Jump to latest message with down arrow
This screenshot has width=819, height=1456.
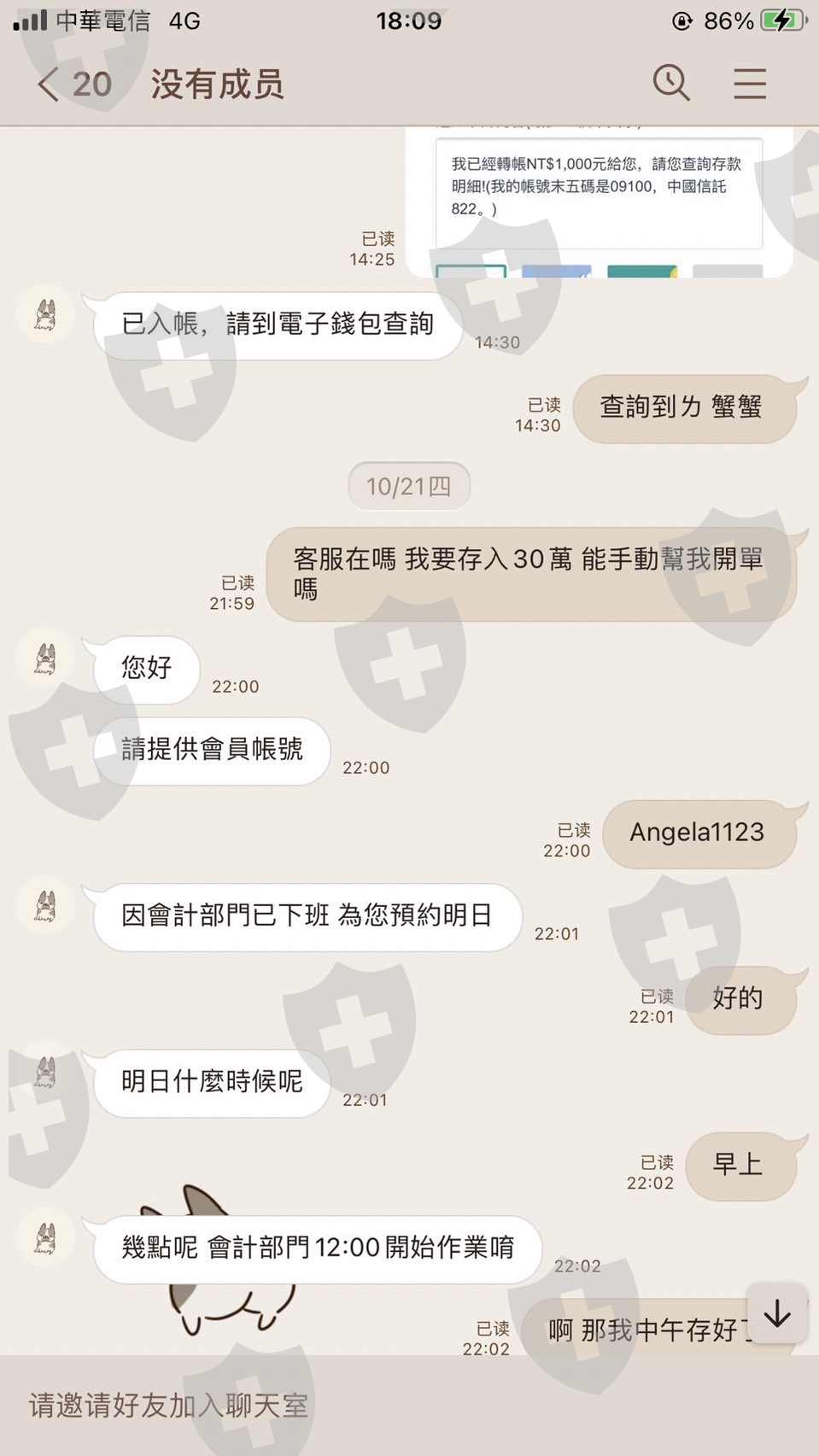click(x=777, y=1313)
